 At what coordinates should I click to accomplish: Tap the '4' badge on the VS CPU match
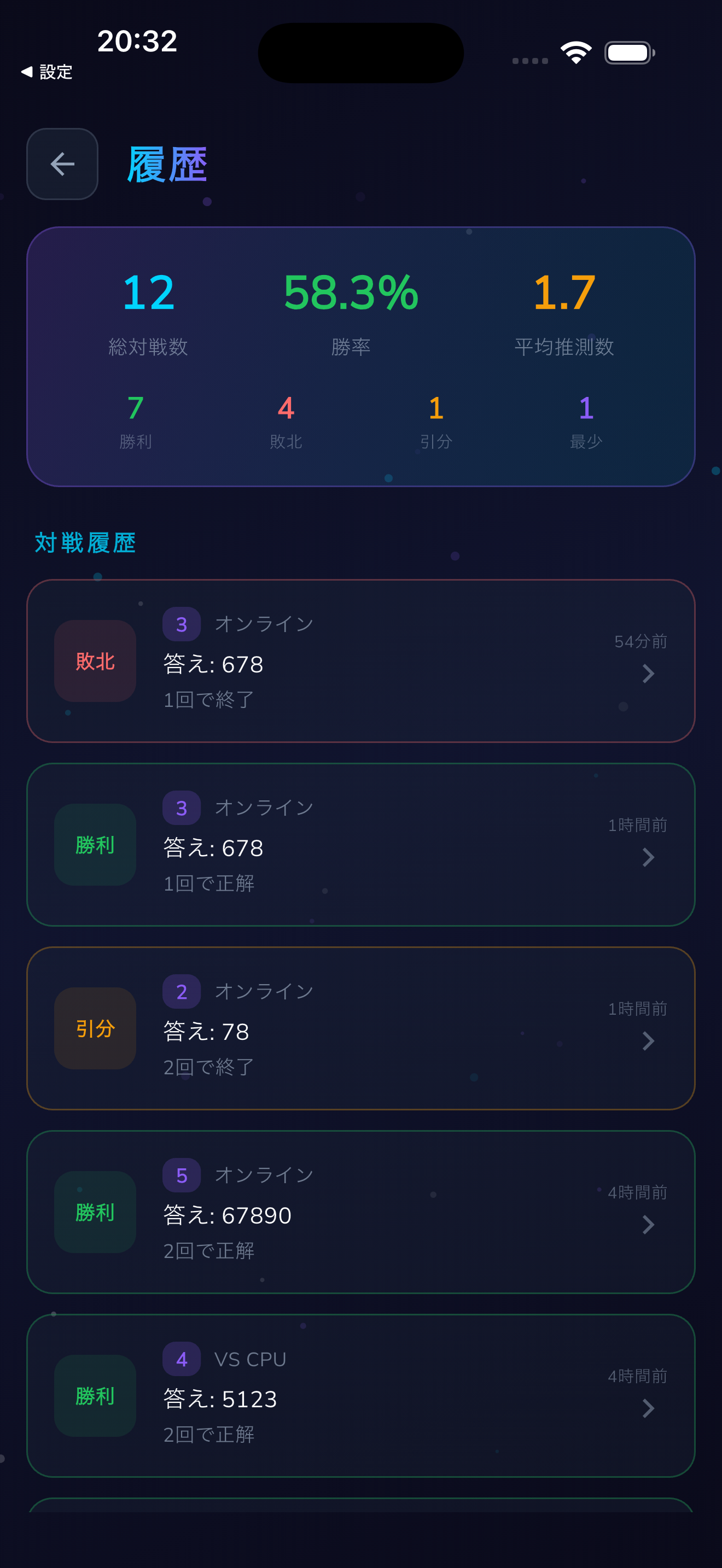pyautogui.click(x=181, y=1359)
